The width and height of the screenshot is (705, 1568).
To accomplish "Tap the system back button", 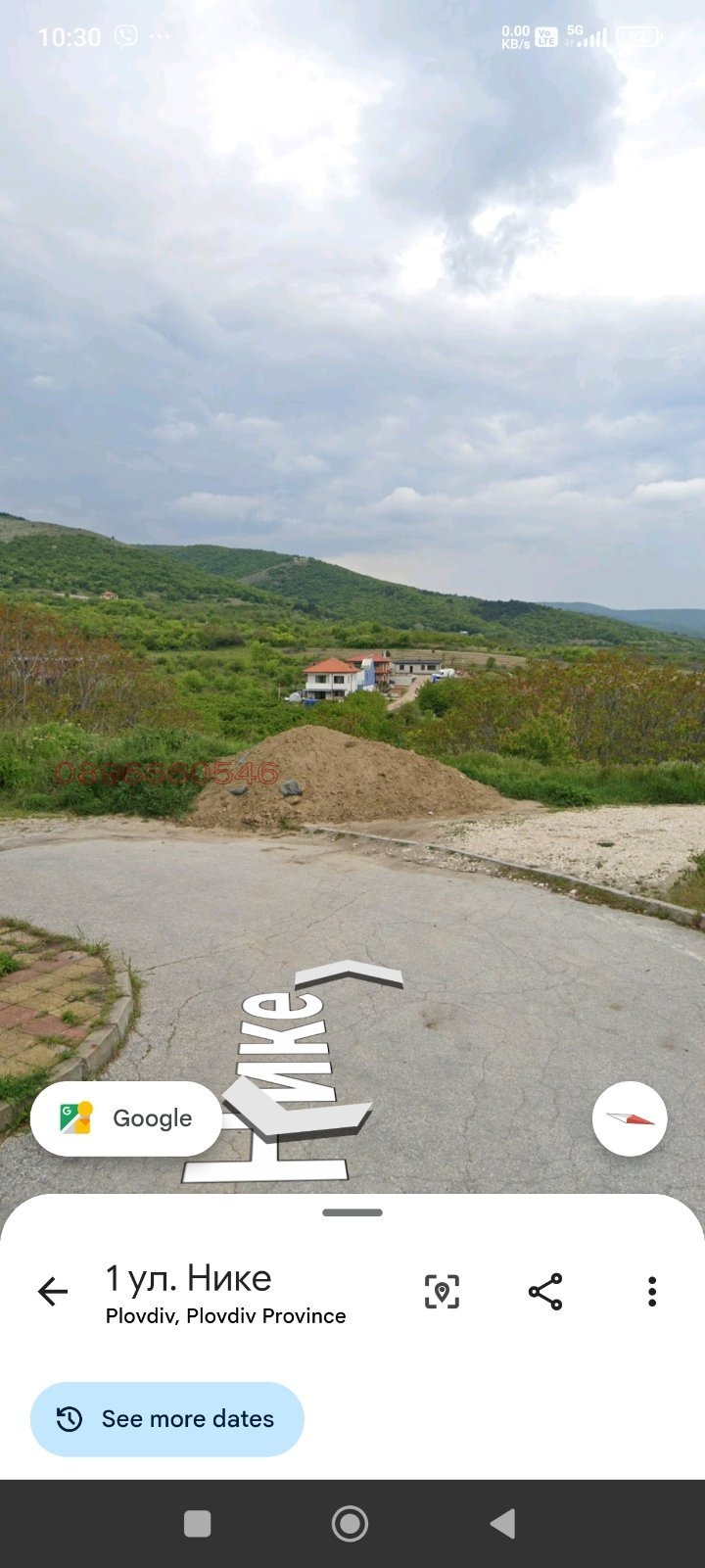I will point(502,1524).
